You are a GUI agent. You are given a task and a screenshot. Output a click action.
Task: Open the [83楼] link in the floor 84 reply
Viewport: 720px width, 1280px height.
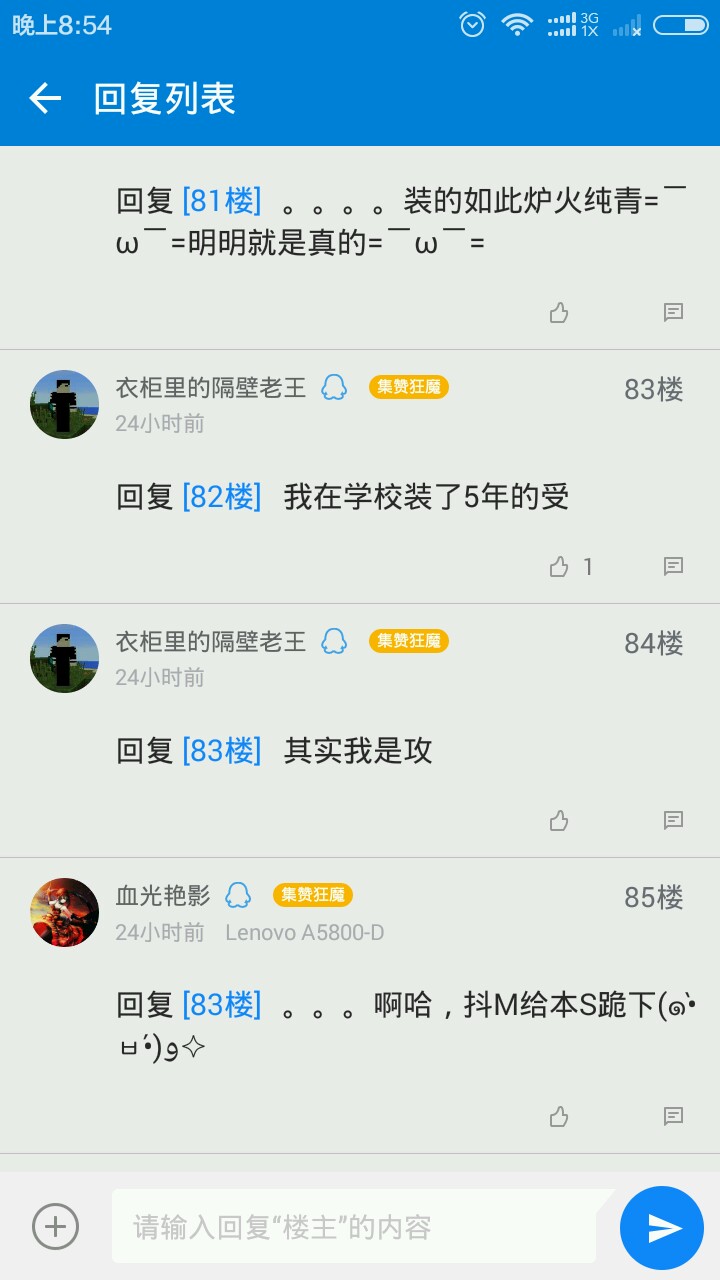pyautogui.click(x=221, y=750)
